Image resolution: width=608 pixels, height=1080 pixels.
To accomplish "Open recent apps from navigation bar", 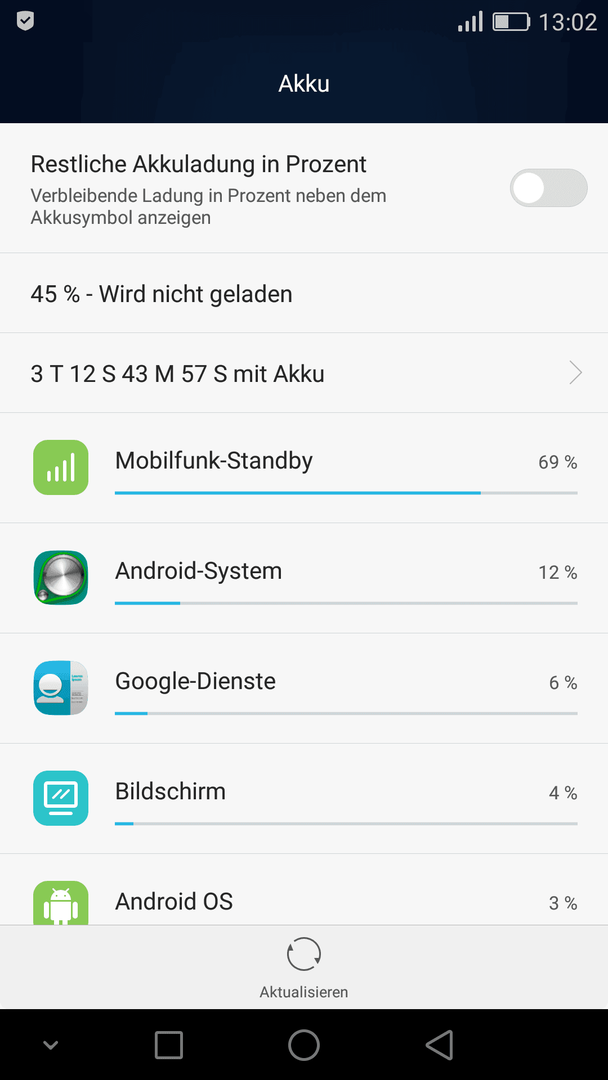I will point(169,1045).
